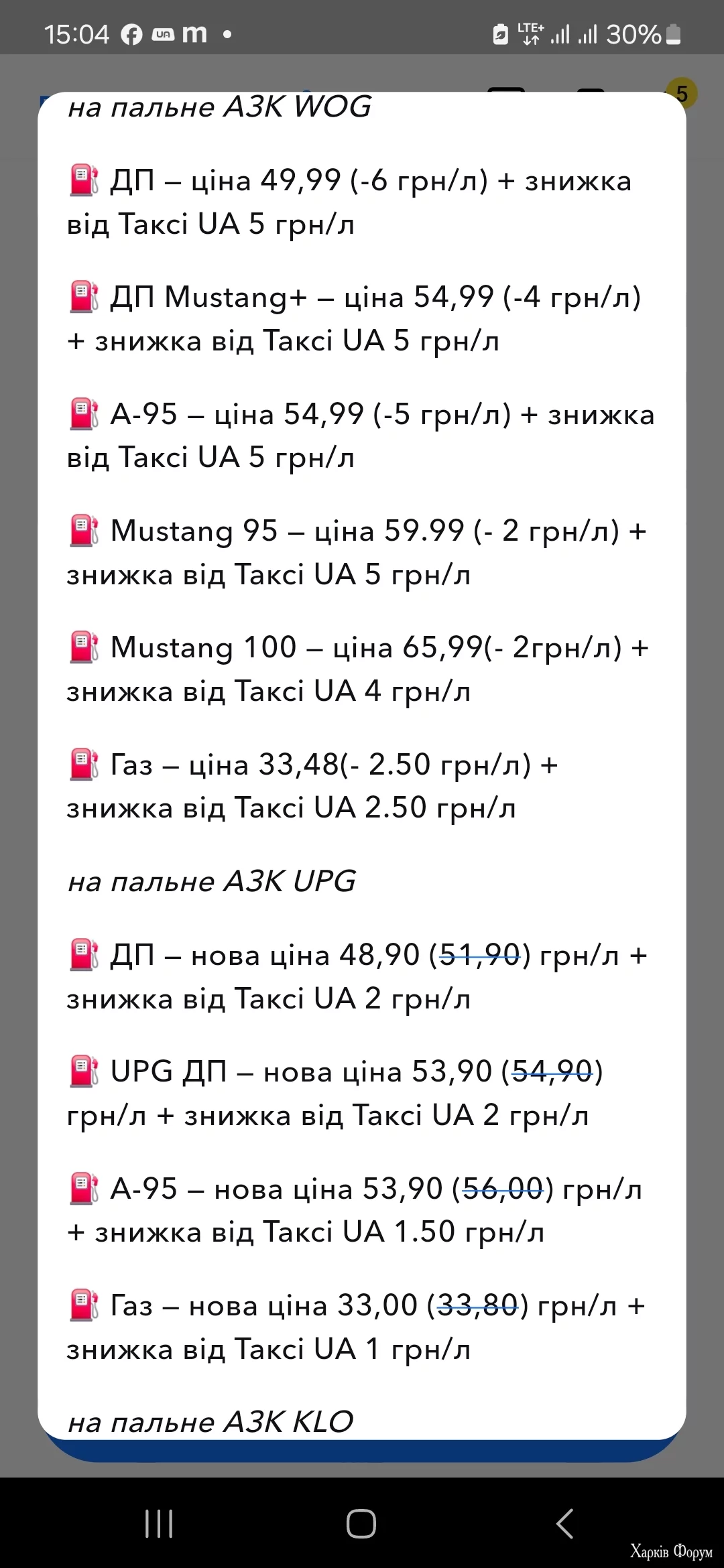Screen dimensions: 724x1568
Task: Tap the system home button
Action: coord(361,1523)
